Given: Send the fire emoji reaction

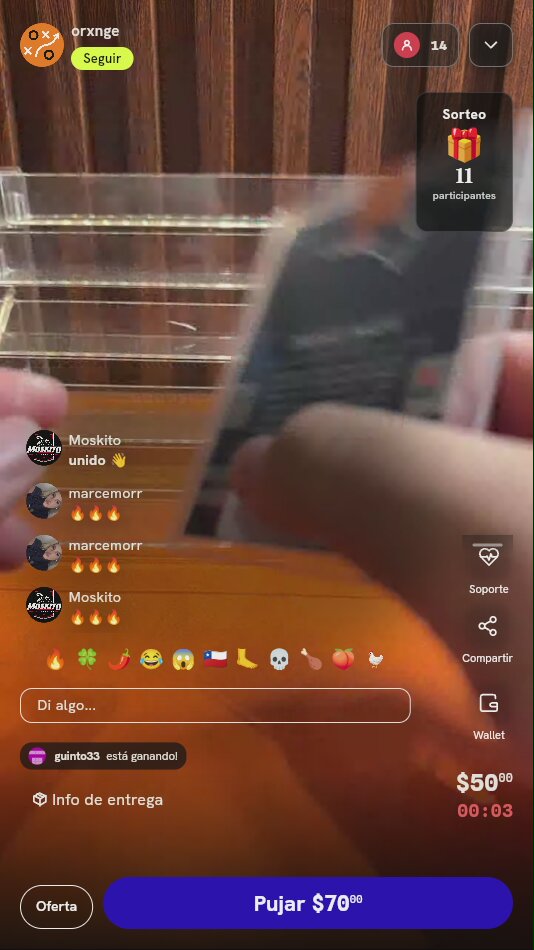Looking at the screenshot, I should click(55, 659).
